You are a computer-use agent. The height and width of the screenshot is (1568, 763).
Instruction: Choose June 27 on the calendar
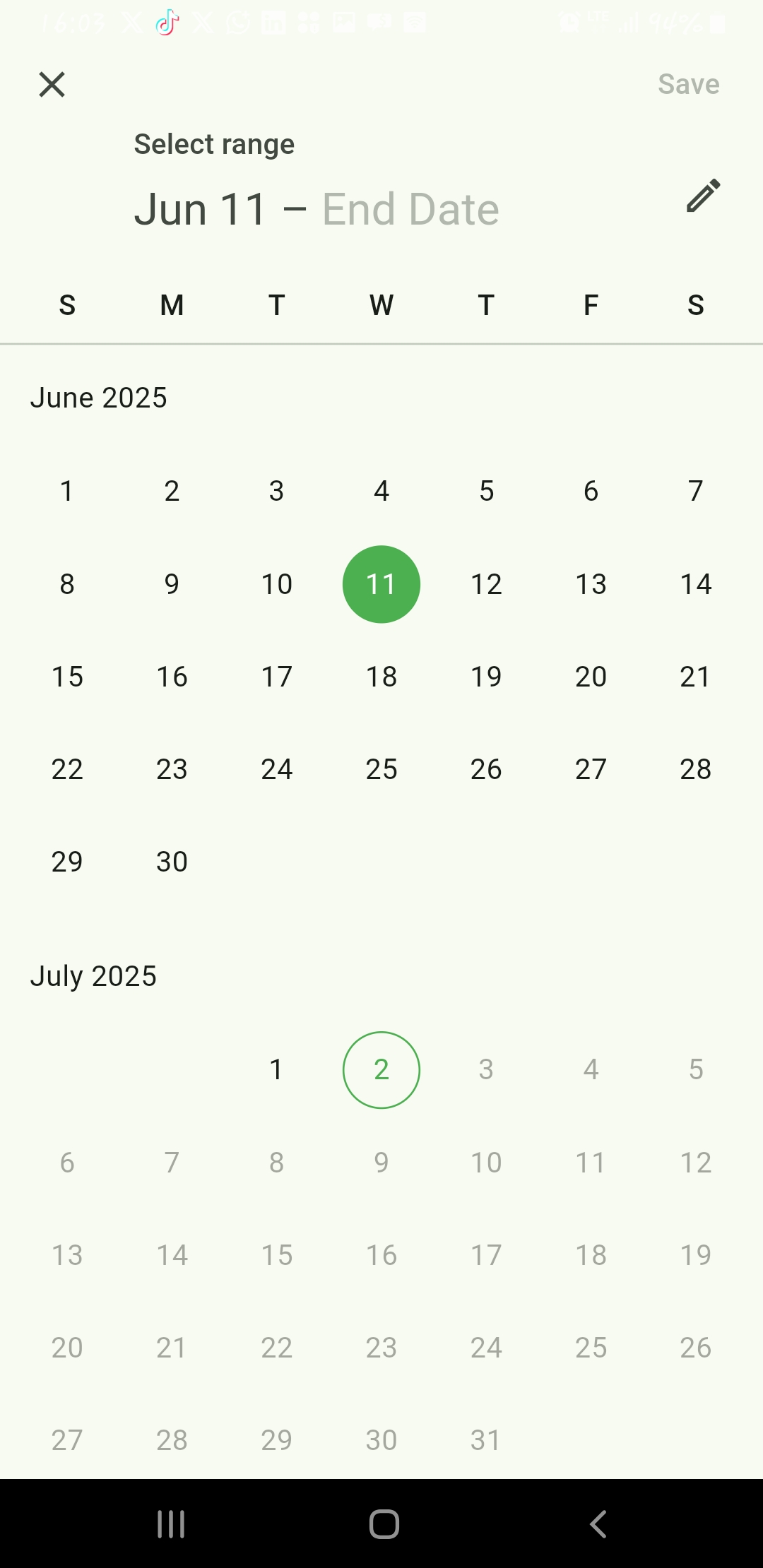click(x=591, y=769)
